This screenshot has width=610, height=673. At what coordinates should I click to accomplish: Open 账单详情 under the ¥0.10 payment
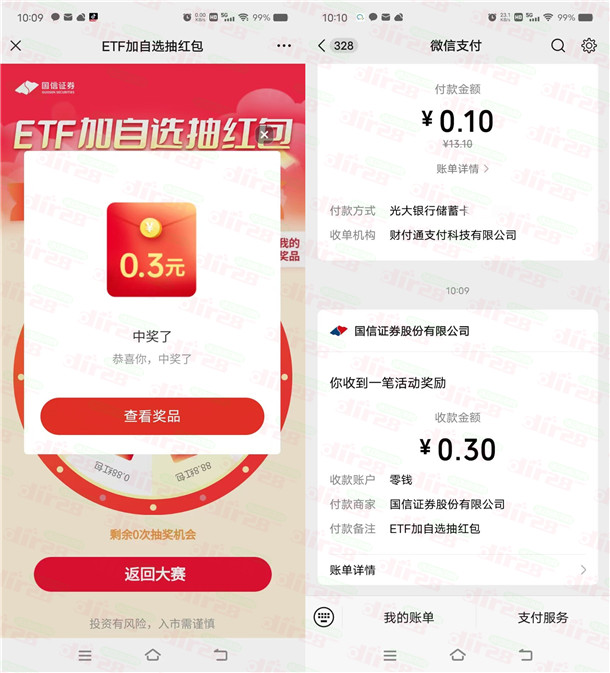click(463, 168)
